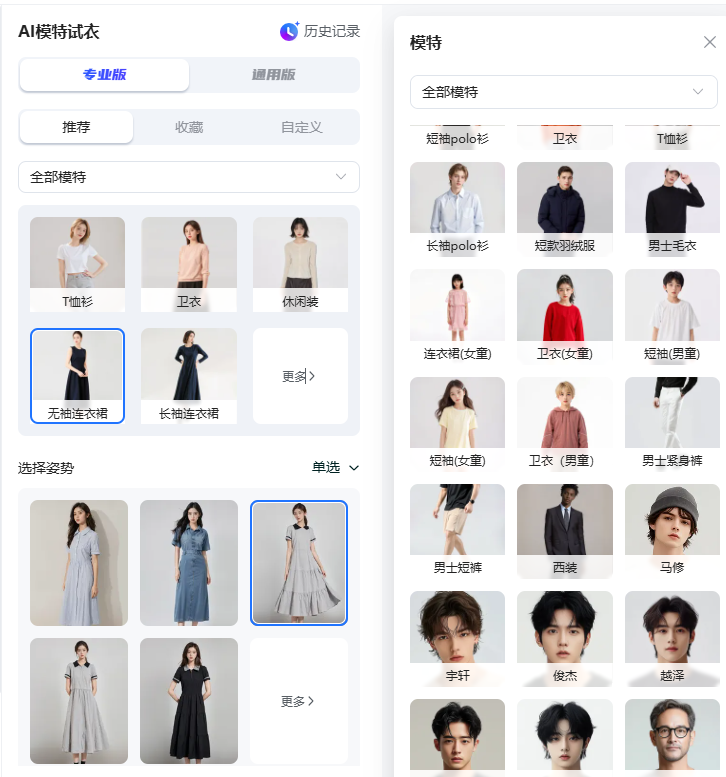Choose the 男士毛衣 model
The height and width of the screenshot is (777, 726).
point(672,207)
